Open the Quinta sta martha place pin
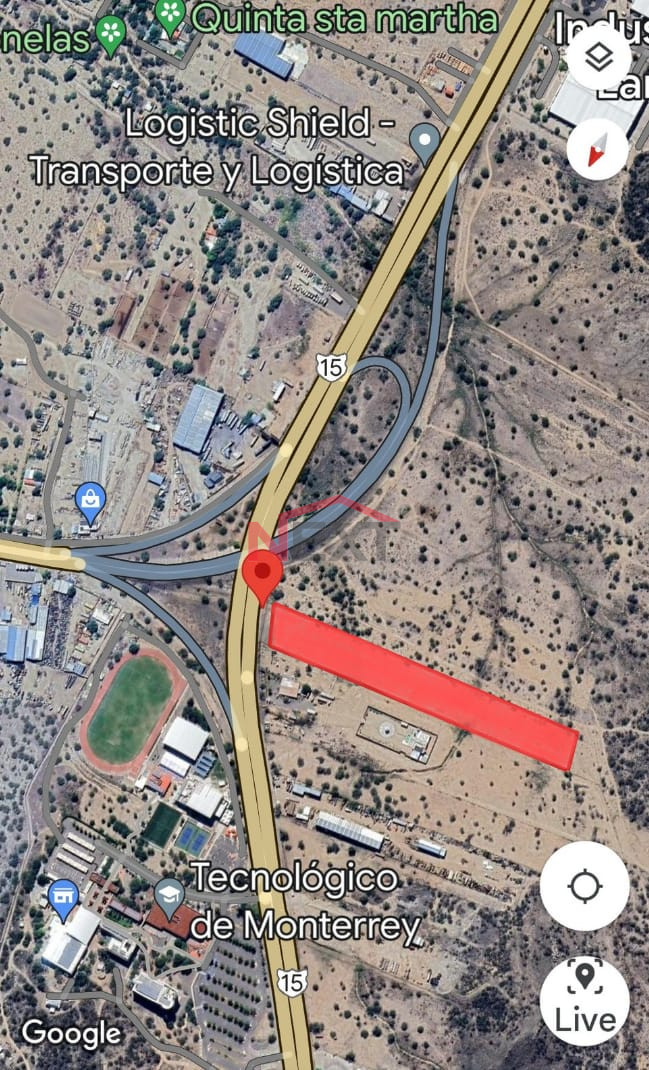Screen dimensions: 649x1070 point(170,16)
